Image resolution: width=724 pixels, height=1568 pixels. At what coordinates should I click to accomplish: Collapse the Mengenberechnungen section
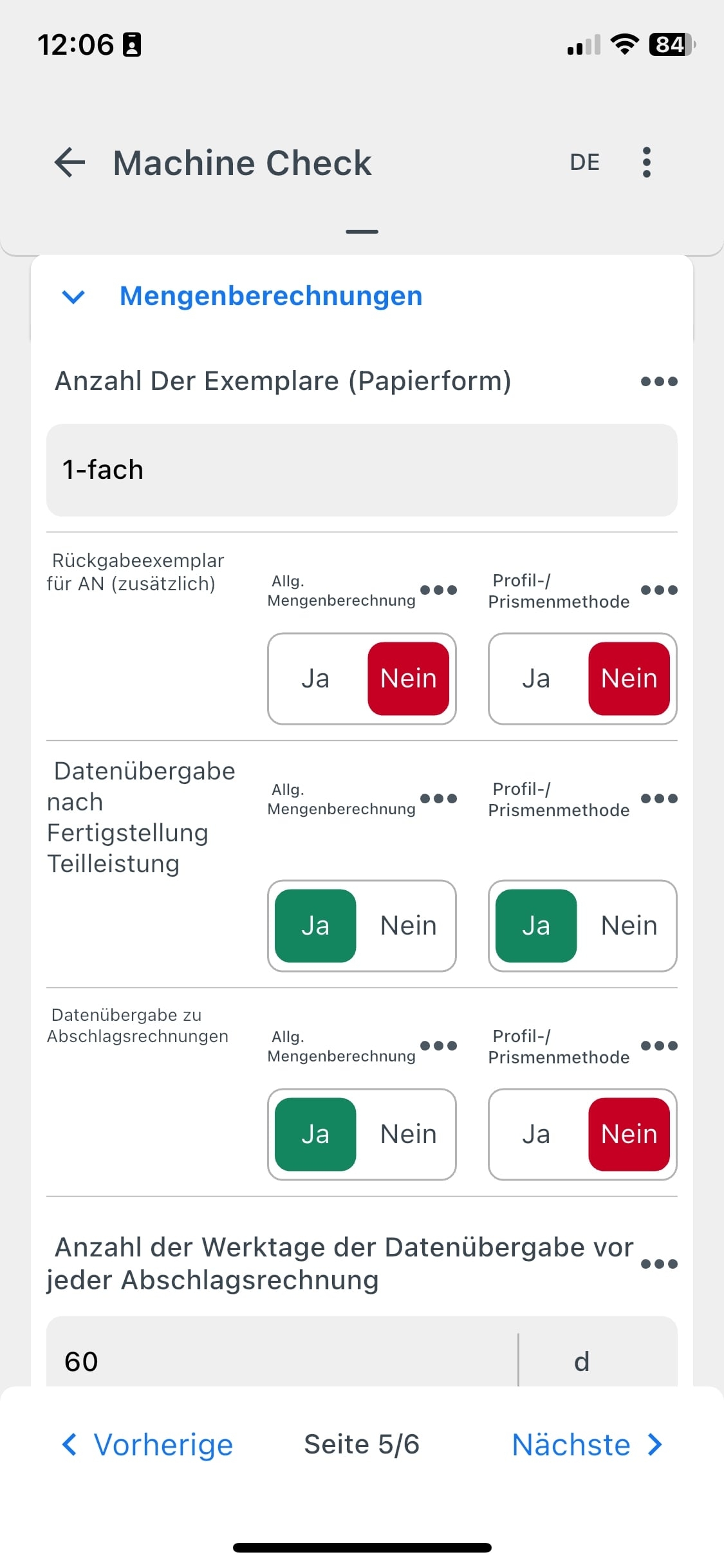pos(73,297)
